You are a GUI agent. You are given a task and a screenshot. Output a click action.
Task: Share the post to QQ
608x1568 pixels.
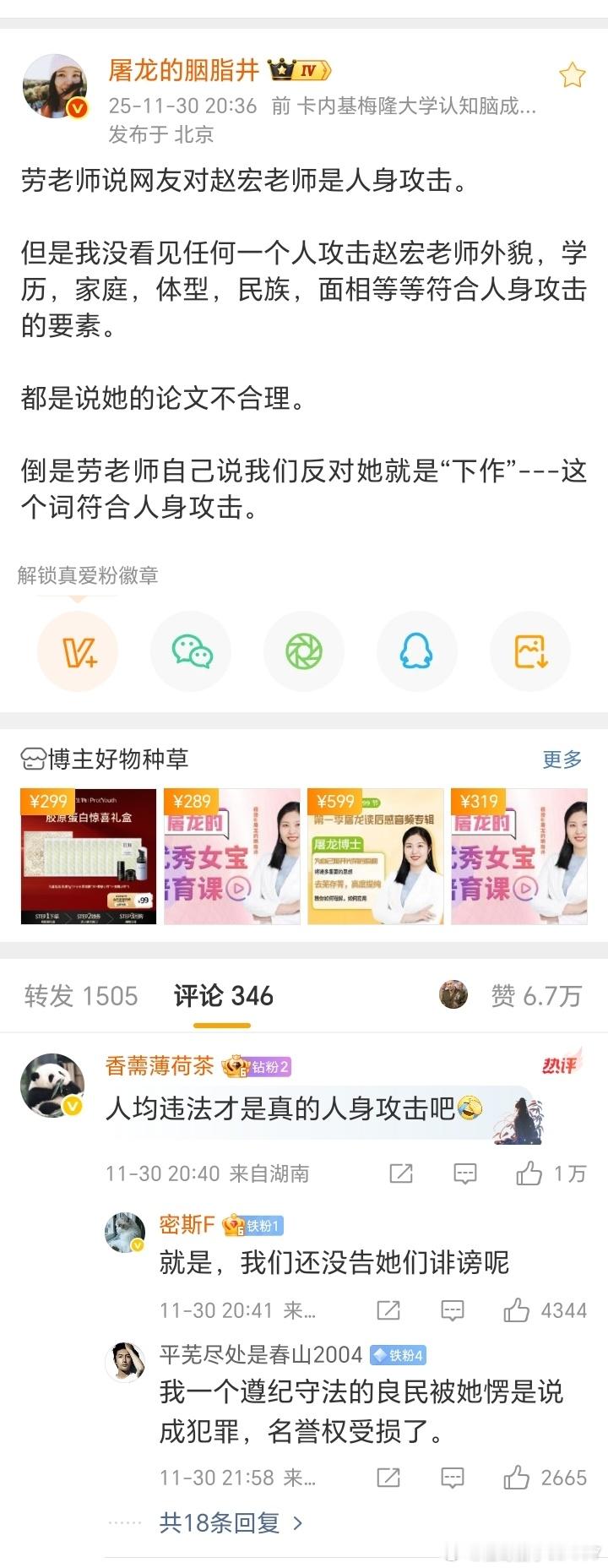[x=416, y=651]
